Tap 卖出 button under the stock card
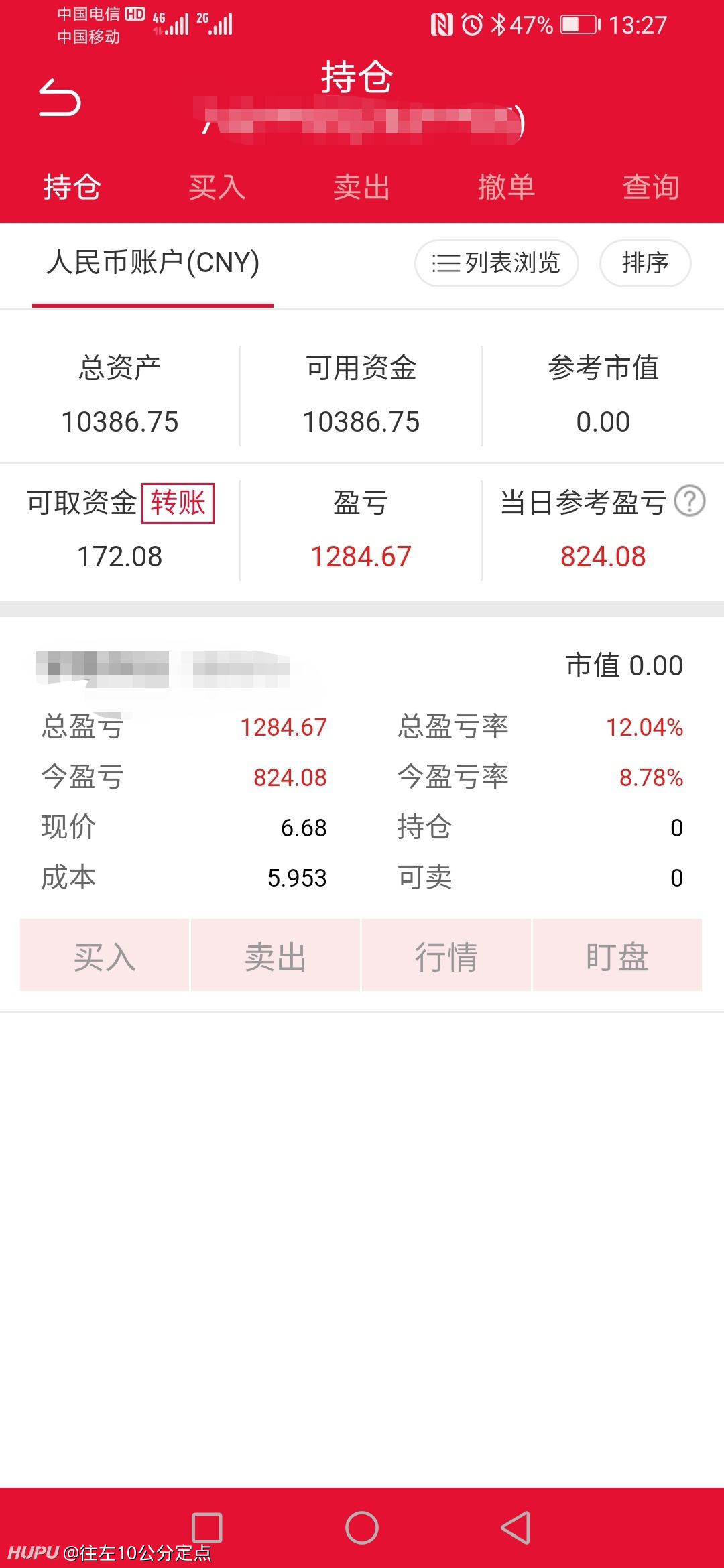 (276, 956)
